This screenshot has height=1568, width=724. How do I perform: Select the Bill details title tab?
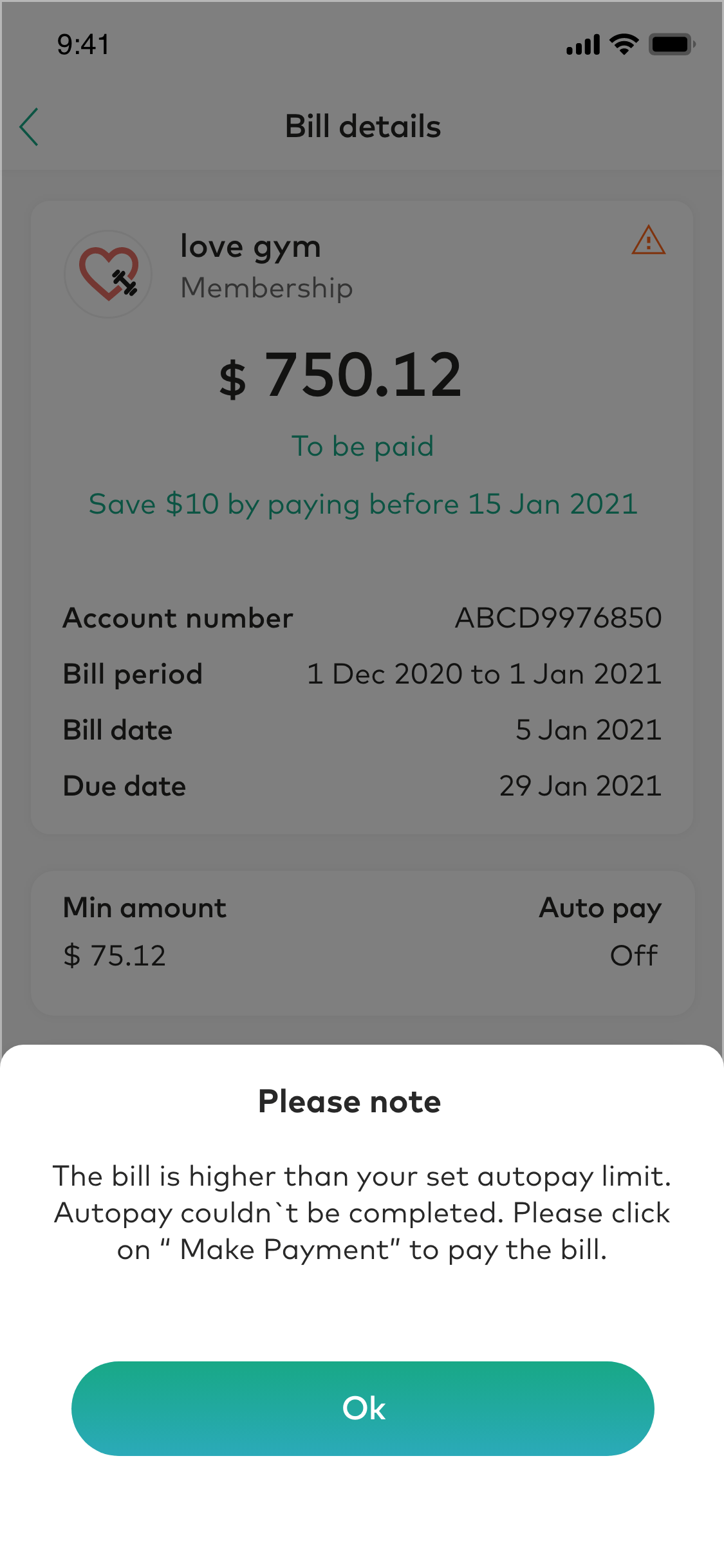362,126
